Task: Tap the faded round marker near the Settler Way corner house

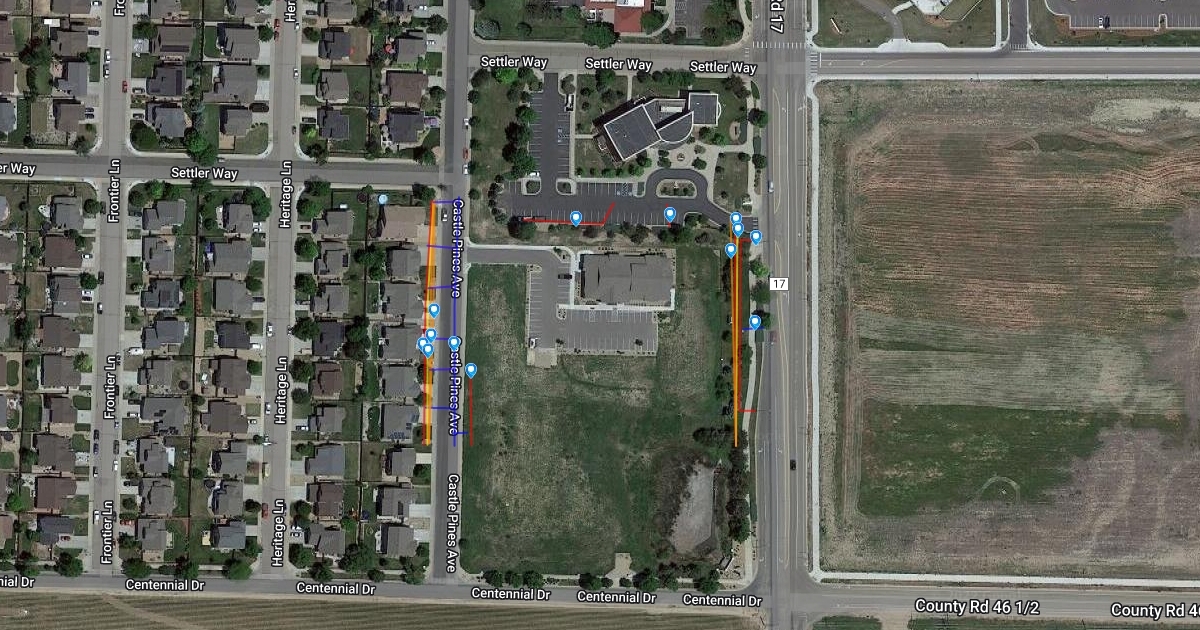Action: (x=383, y=199)
